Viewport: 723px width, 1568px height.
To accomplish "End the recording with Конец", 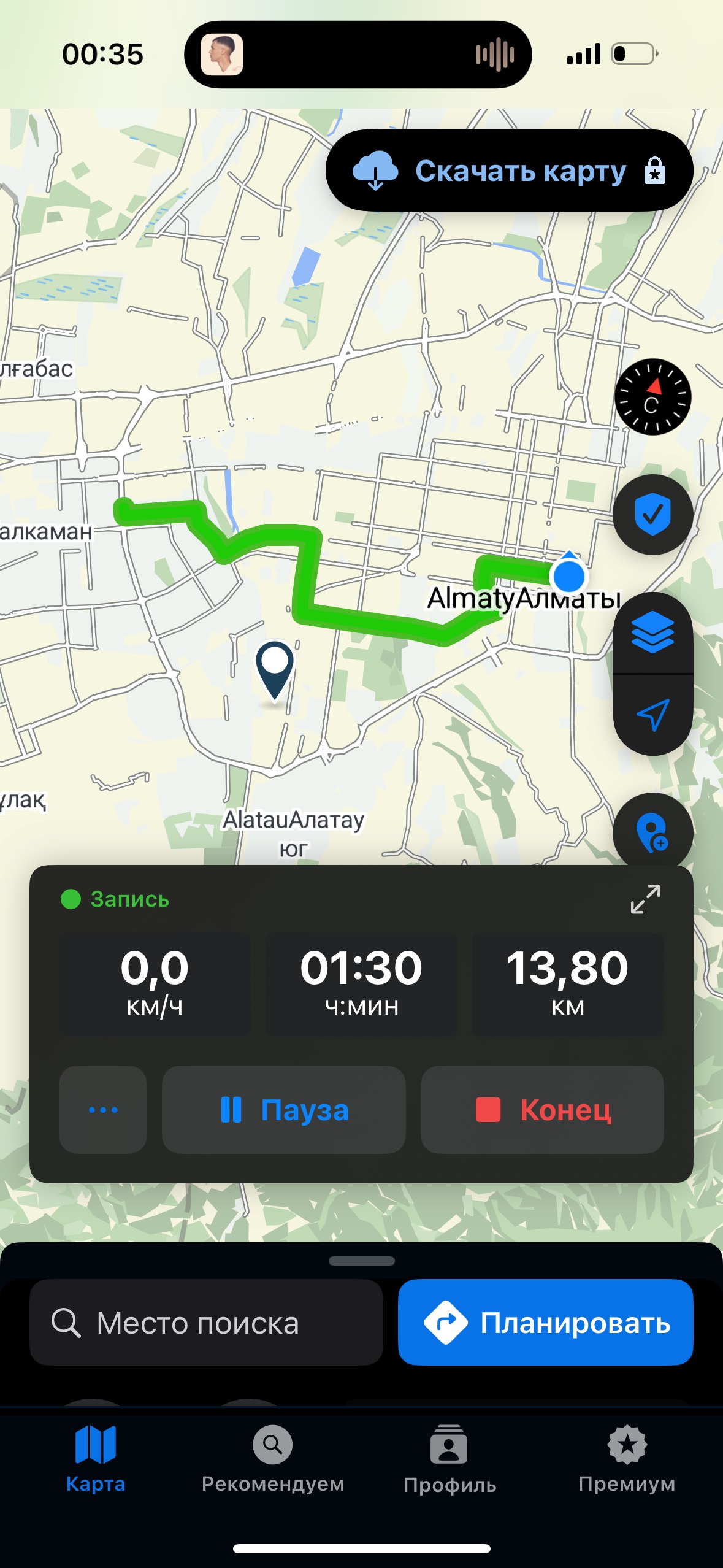I will coord(542,1109).
